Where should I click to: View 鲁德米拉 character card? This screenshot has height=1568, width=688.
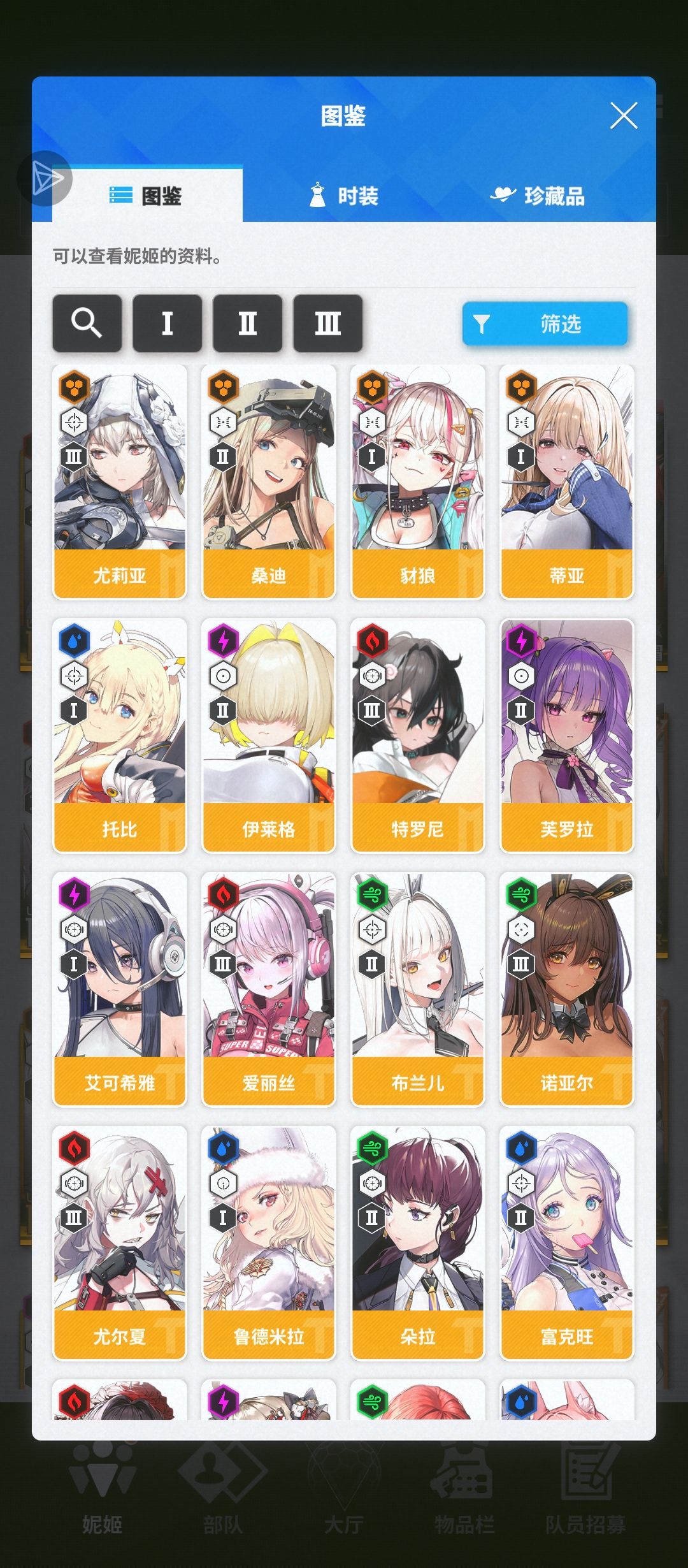(269, 1243)
